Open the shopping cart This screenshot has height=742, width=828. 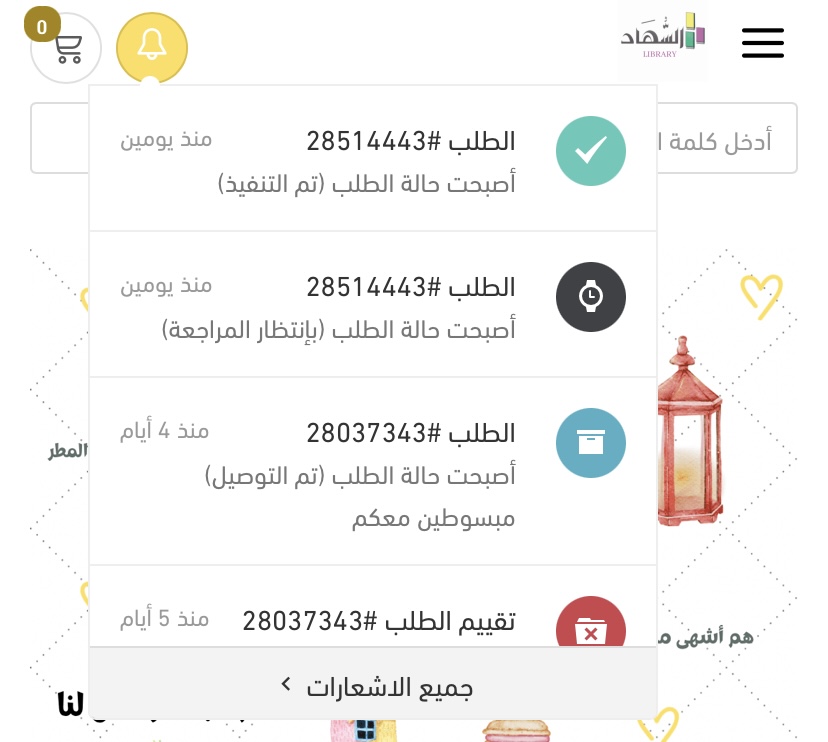(66, 48)
